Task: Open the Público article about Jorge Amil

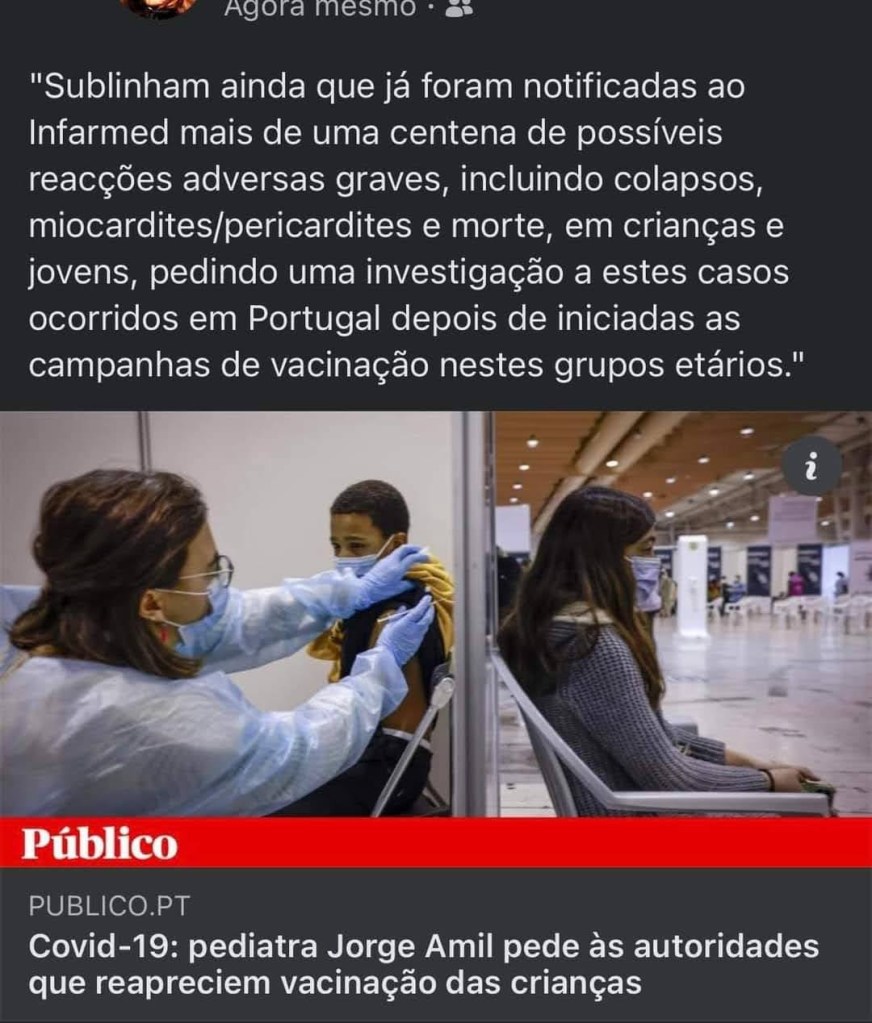Action: (x=424, y=964)
